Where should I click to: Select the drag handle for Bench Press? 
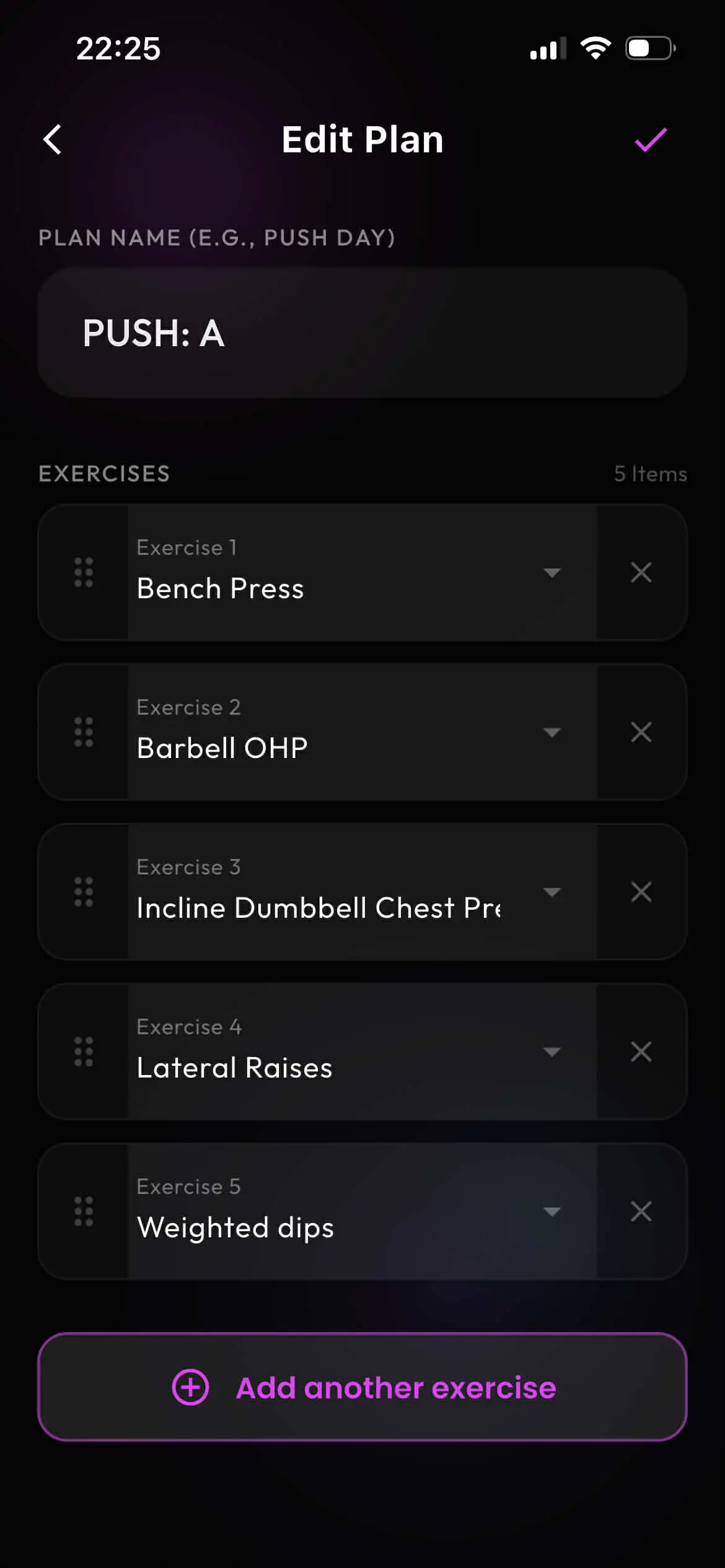[84, 573]
